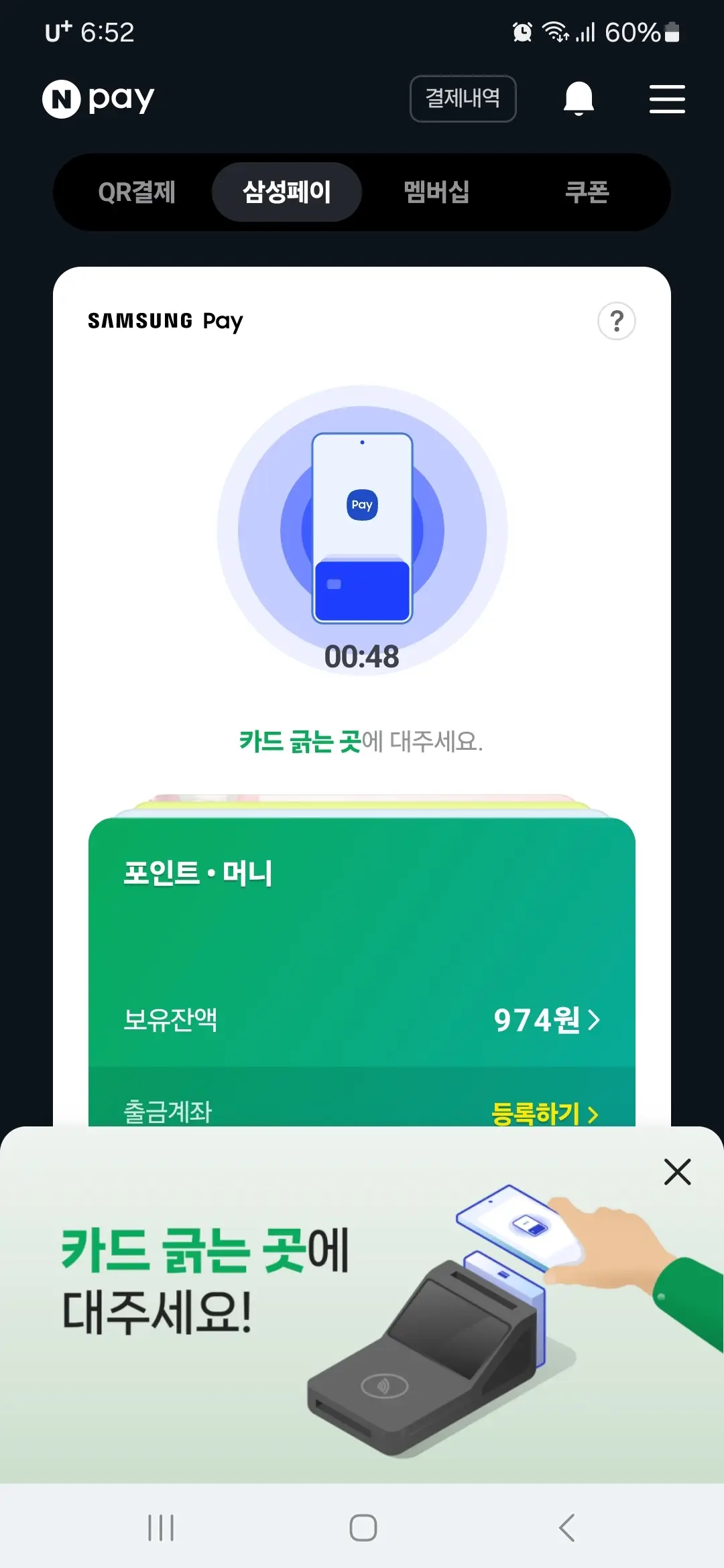The image size is (724, 1568).
Task: Open the hamburger menu
Action: tap(667, 99)
